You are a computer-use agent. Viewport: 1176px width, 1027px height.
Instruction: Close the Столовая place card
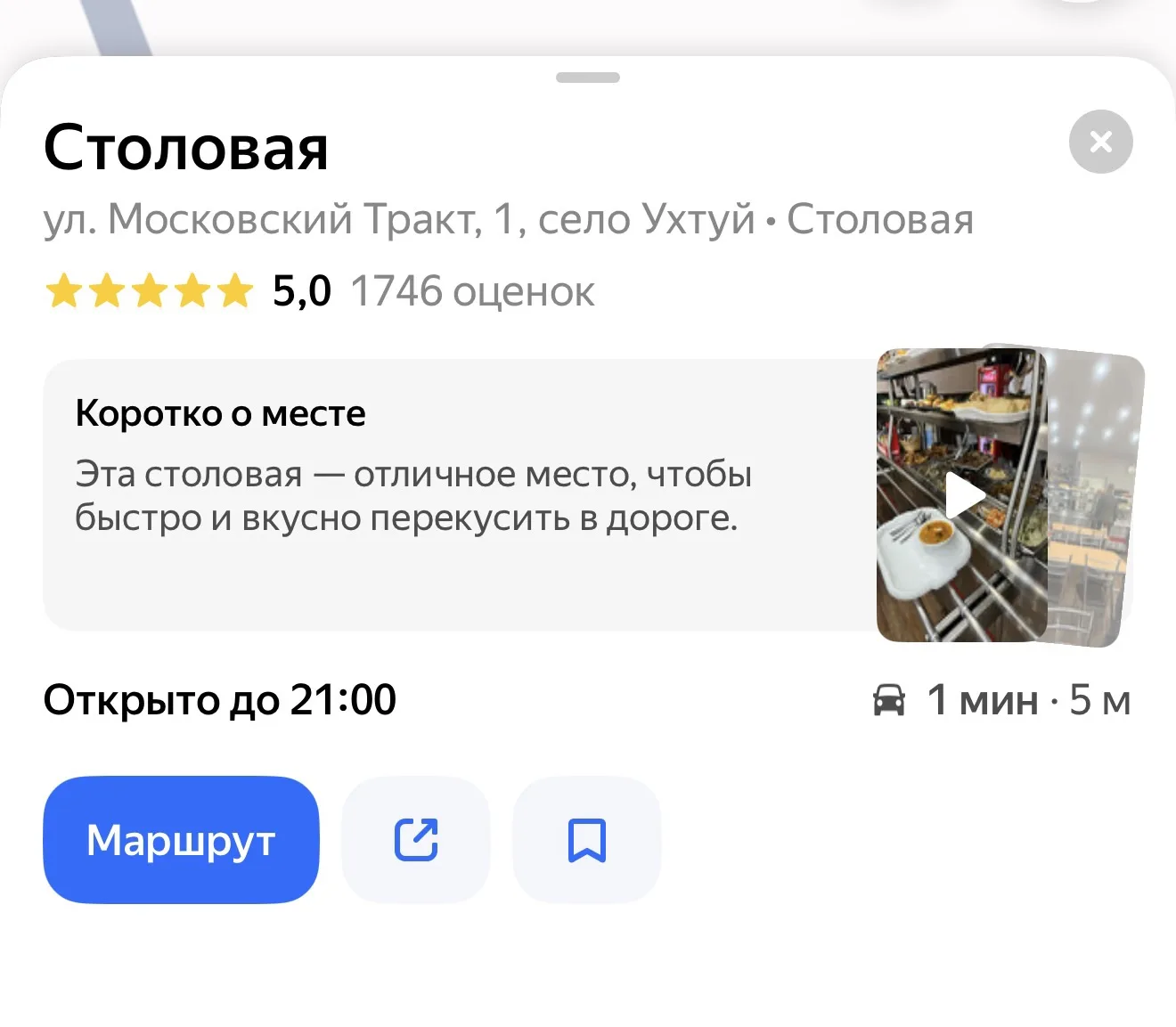pos(1100,142)
